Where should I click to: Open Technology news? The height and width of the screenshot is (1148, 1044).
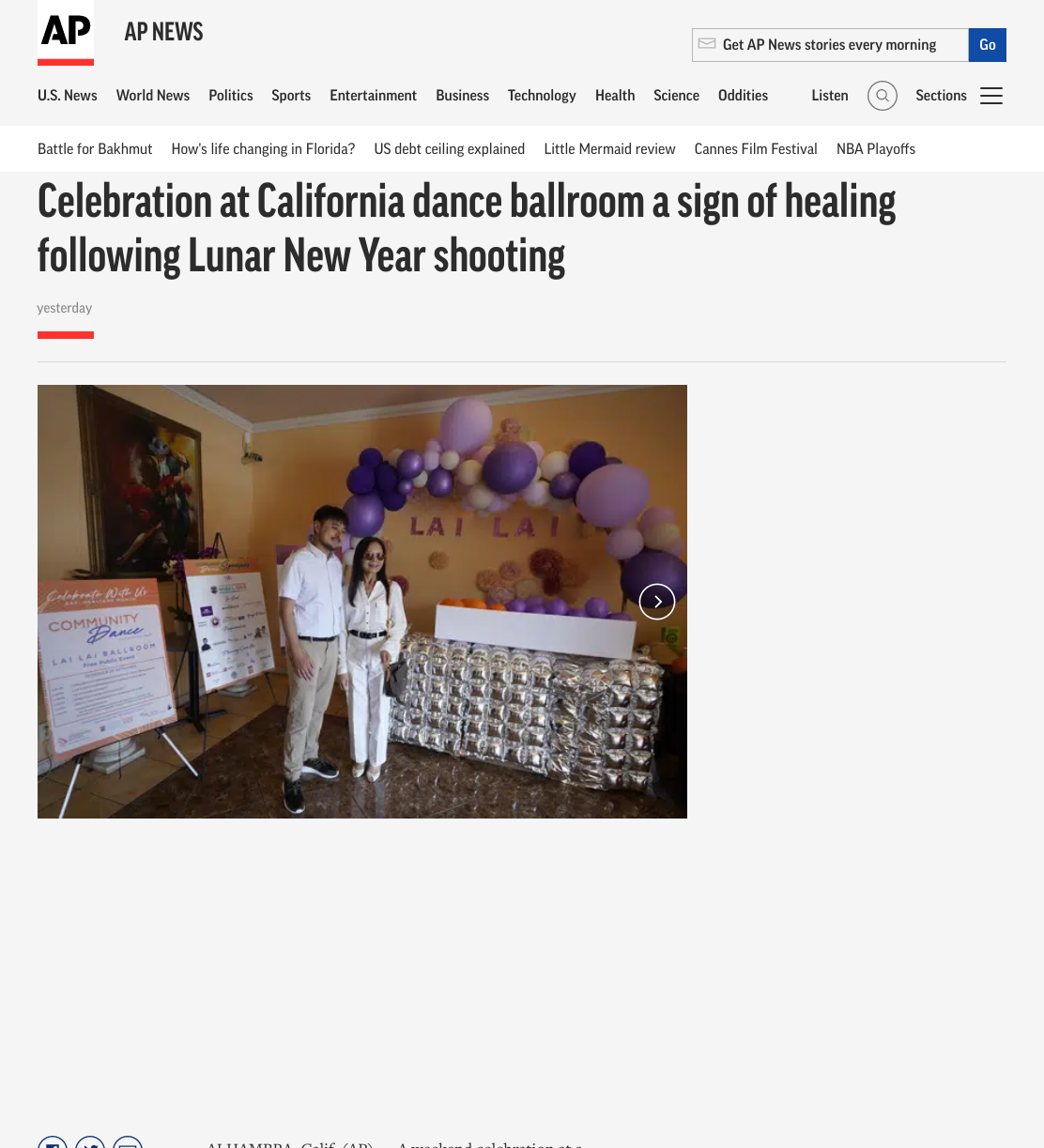542,96
